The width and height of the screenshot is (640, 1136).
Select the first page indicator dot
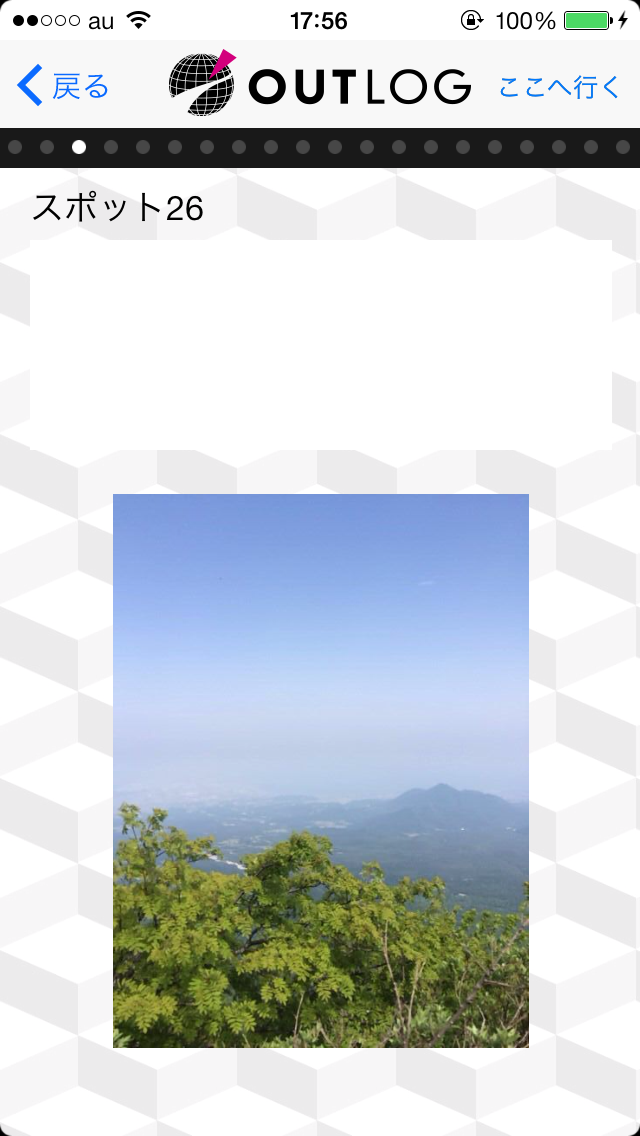[x=15, y=148]
